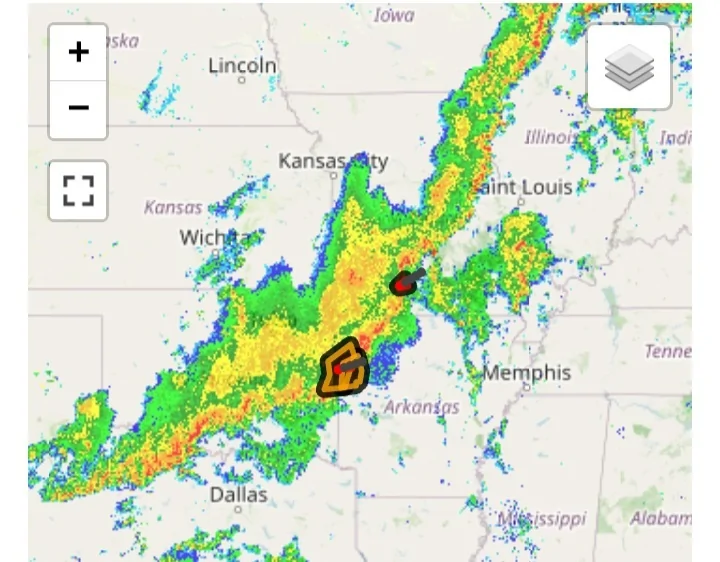Screen dimensions: 720x562
Task: Zoom out of the radar map
Action: (x=78, y=108)
